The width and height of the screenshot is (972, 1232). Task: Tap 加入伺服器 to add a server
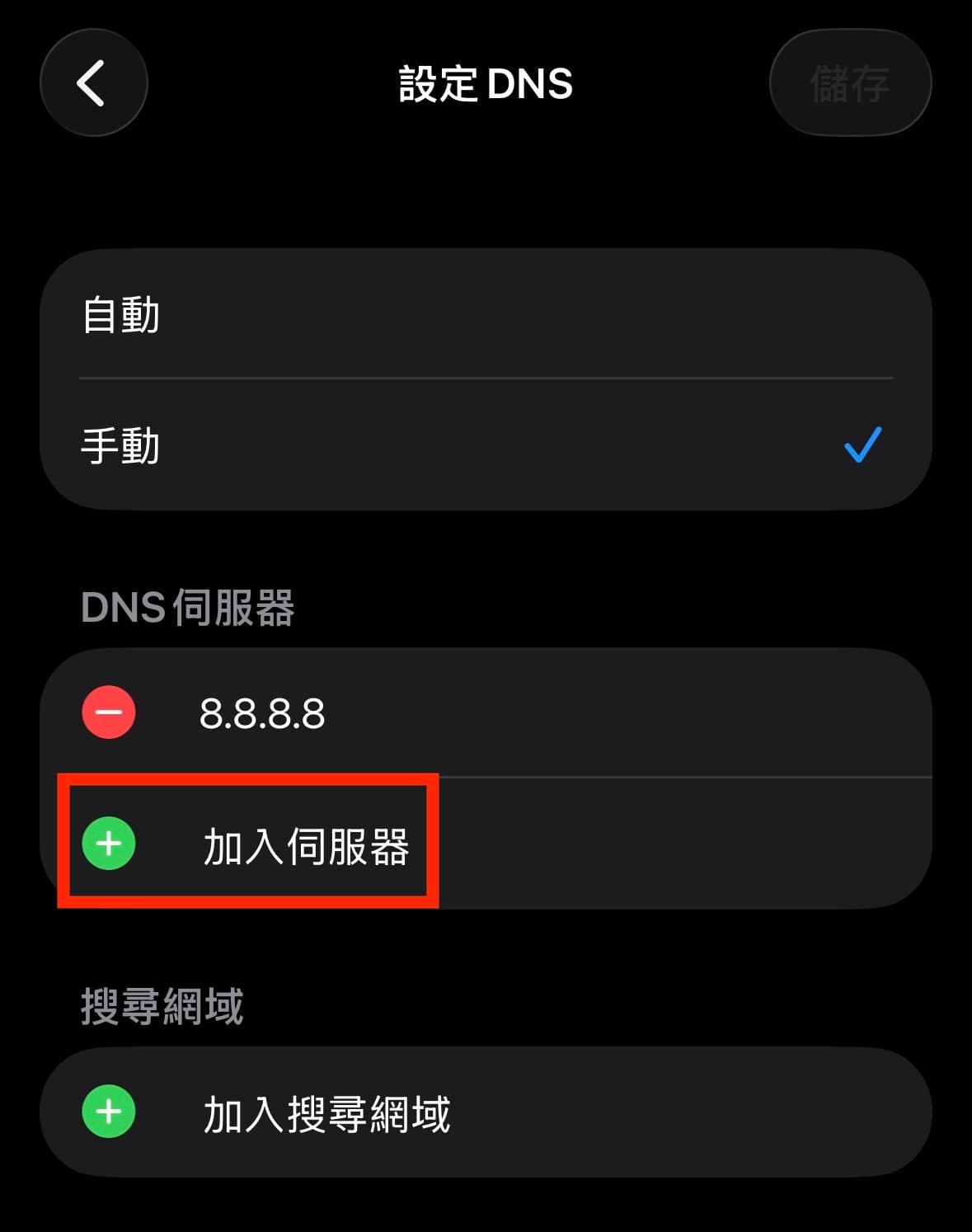pyautogui.click(x=305, y=845)
